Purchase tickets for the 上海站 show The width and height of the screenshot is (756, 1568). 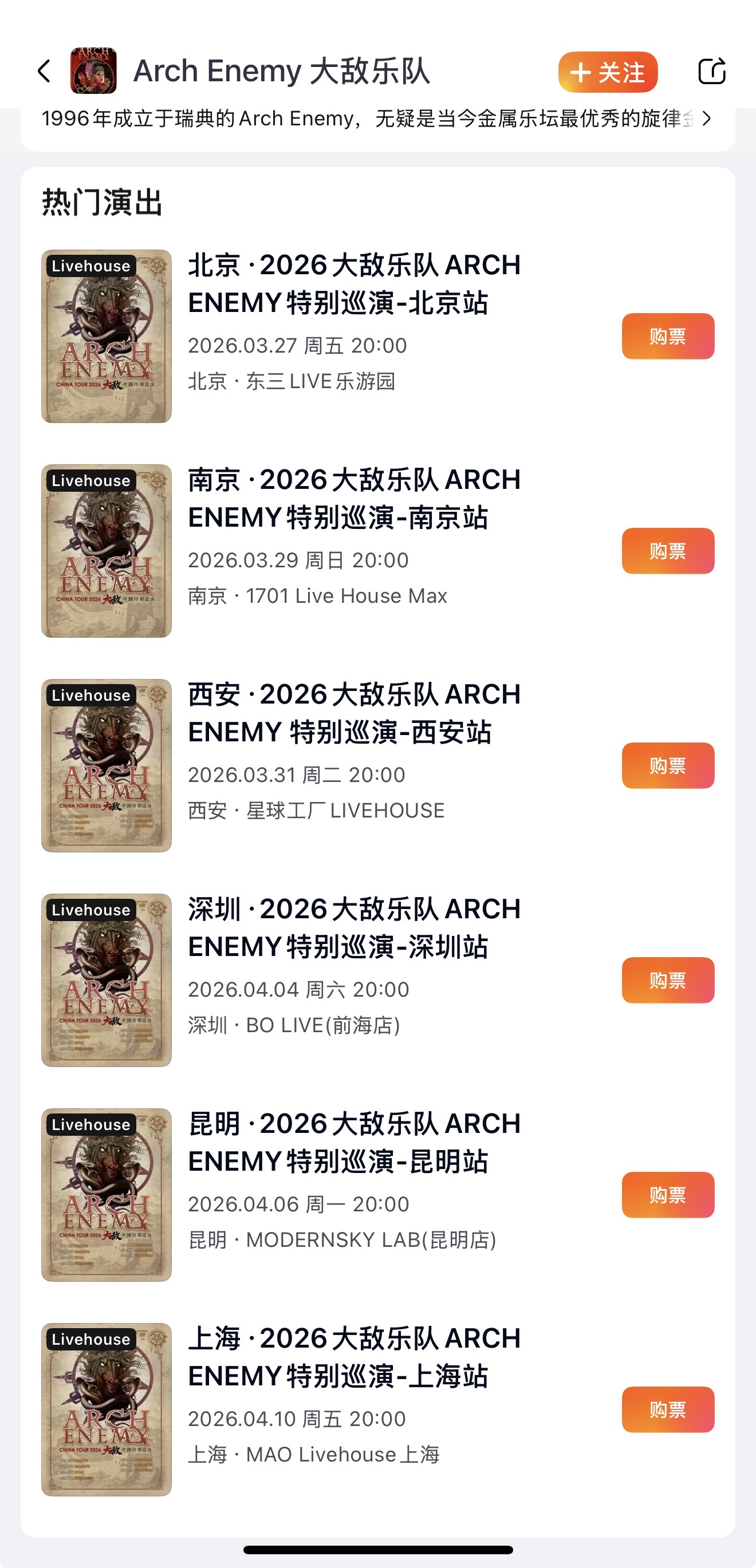(x=668, y=1410)
